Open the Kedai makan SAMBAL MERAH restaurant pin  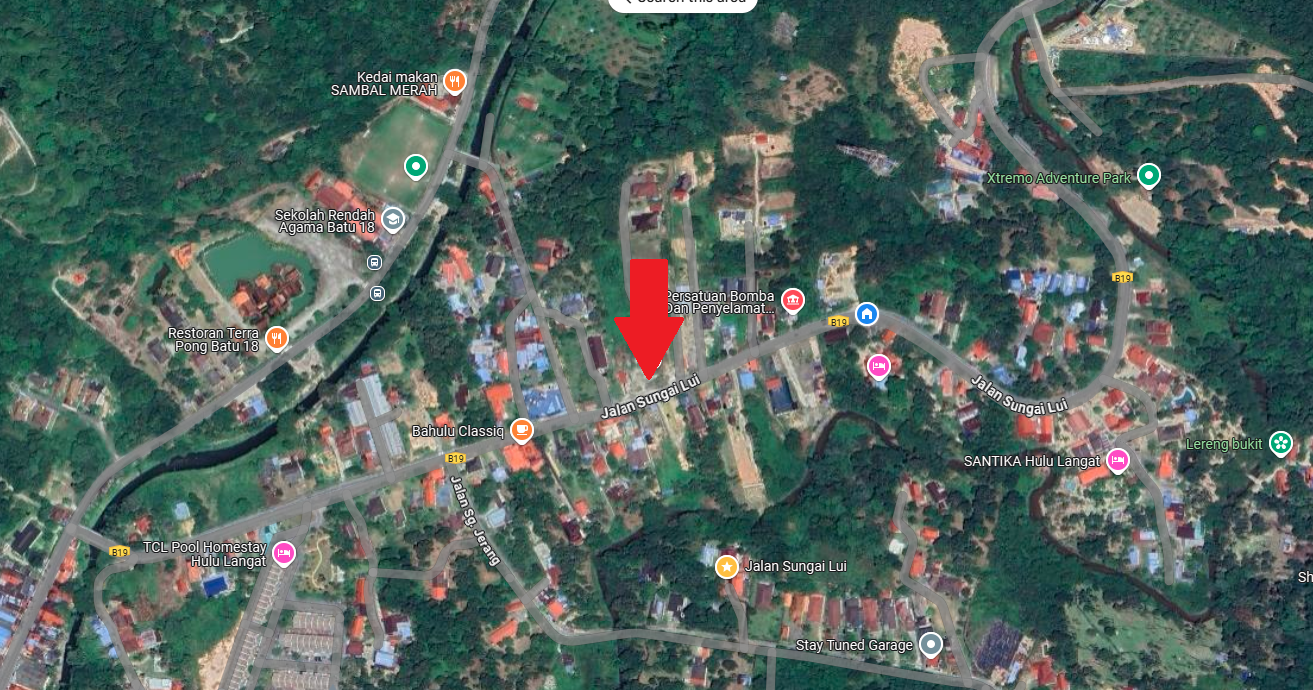454,81
